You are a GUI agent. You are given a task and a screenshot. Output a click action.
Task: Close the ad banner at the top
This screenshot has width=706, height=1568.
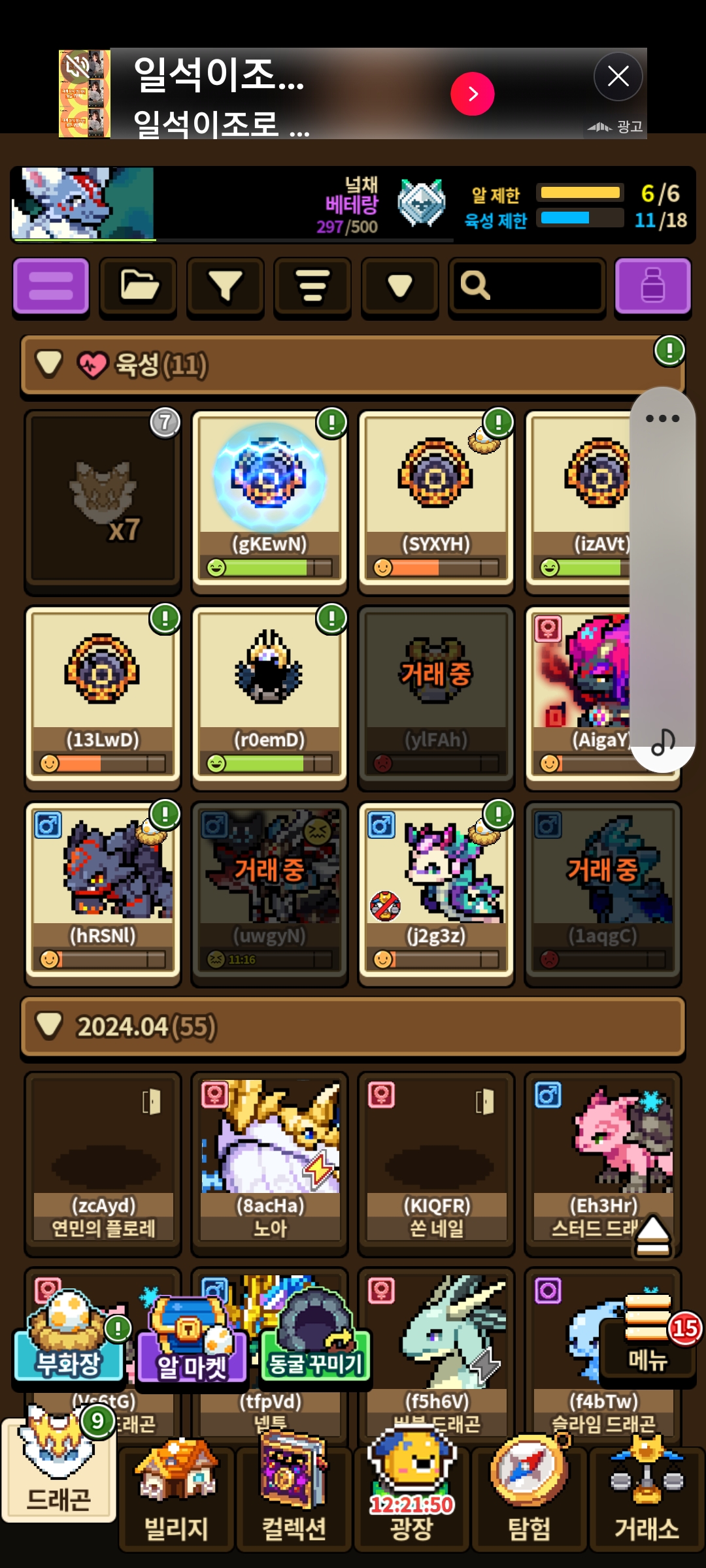click(618, 76)
